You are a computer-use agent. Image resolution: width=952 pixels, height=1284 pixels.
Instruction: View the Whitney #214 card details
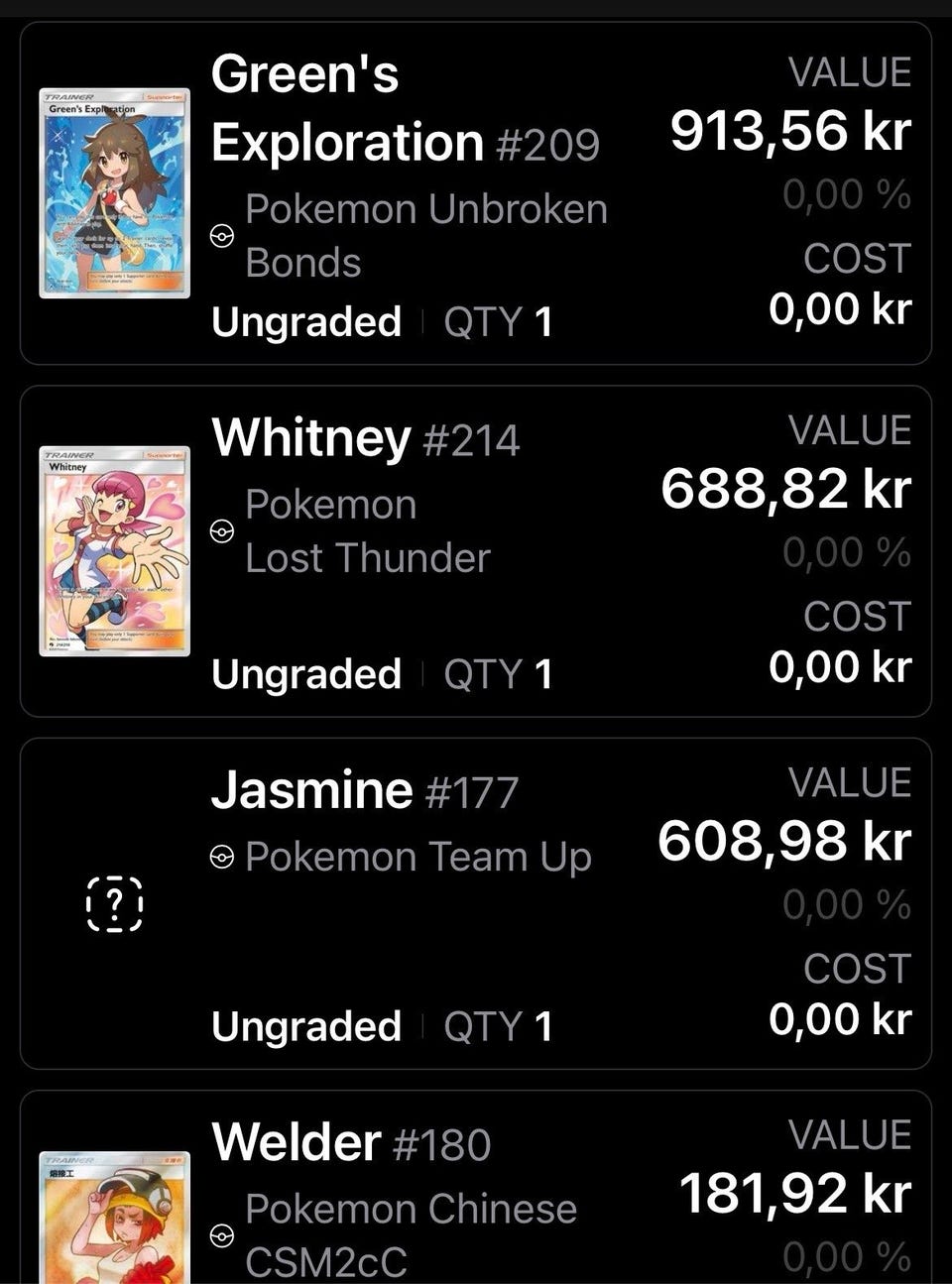pos(365,438)
